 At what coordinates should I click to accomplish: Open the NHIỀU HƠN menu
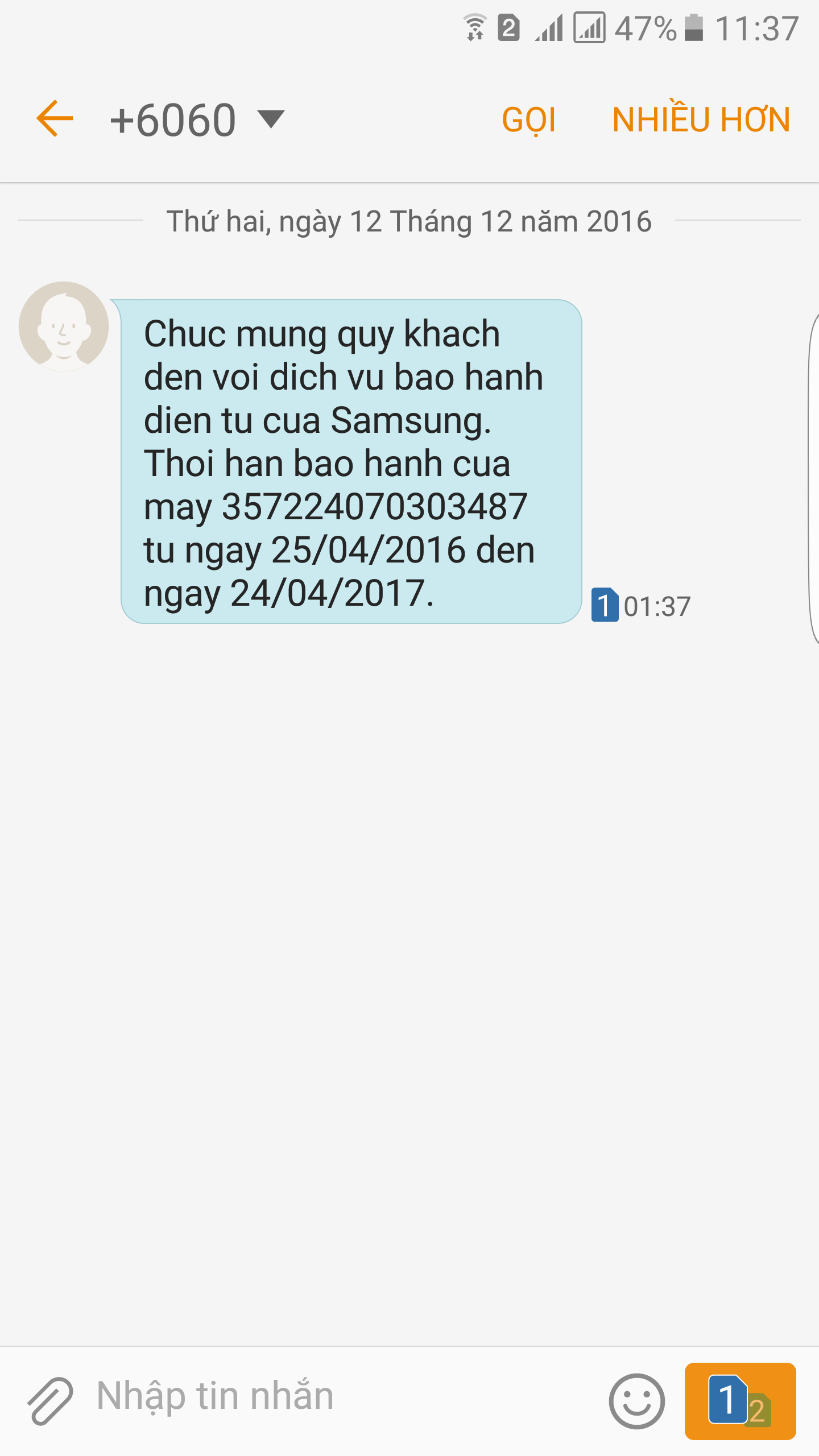tap(701, 120)
